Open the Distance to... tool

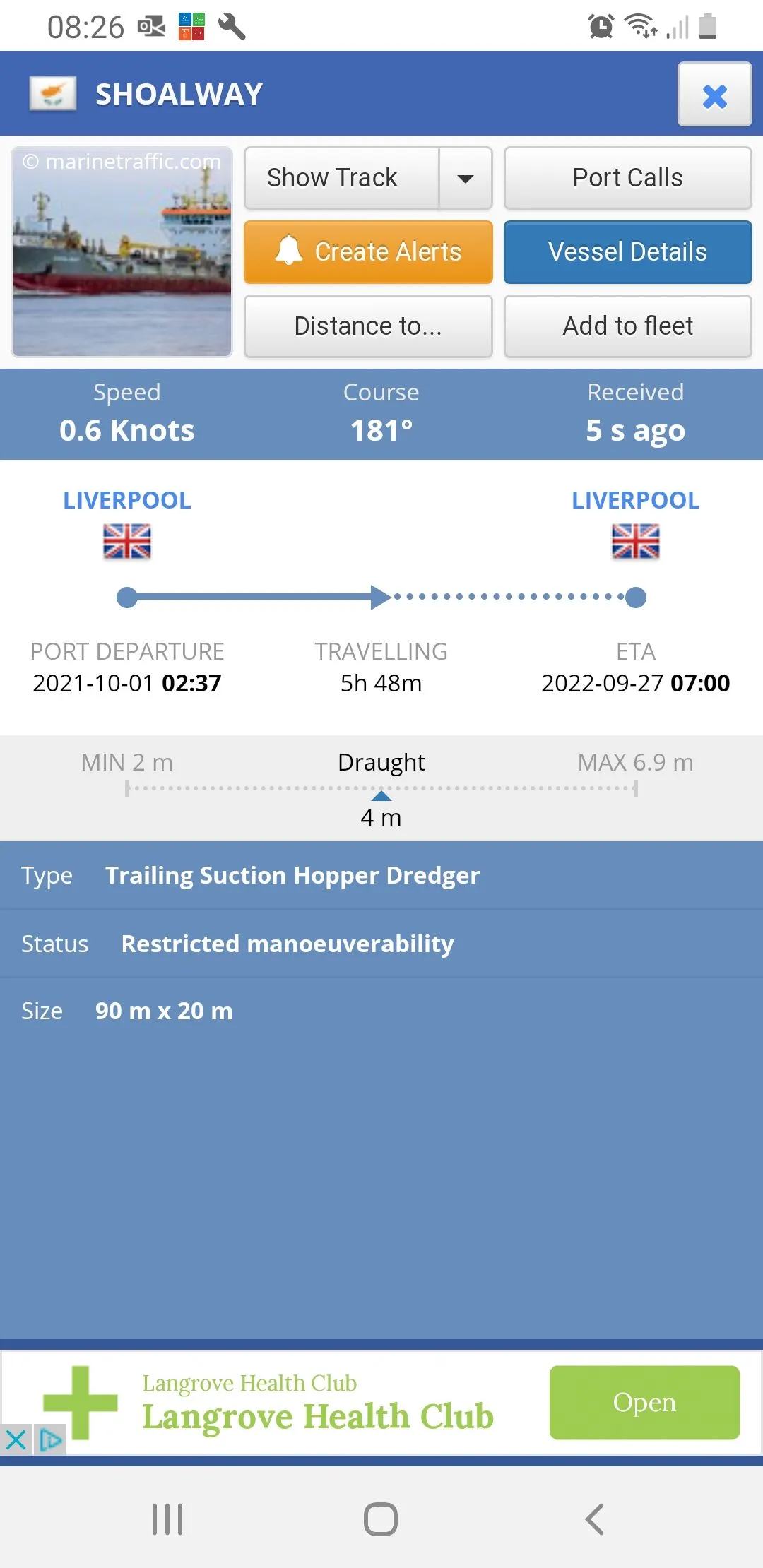tap(368, 326)
